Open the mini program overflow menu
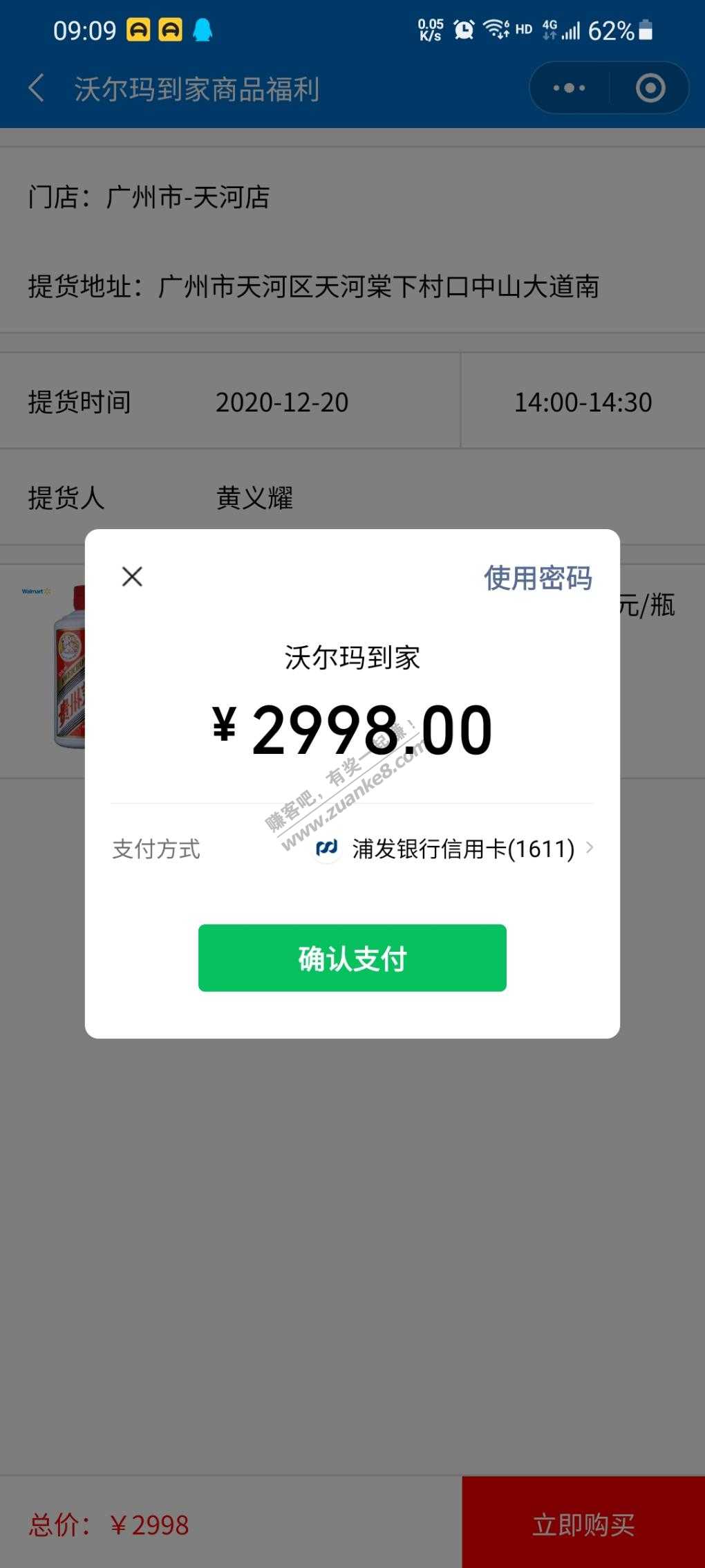The image size is (705, 1568). tap(569, 89)
